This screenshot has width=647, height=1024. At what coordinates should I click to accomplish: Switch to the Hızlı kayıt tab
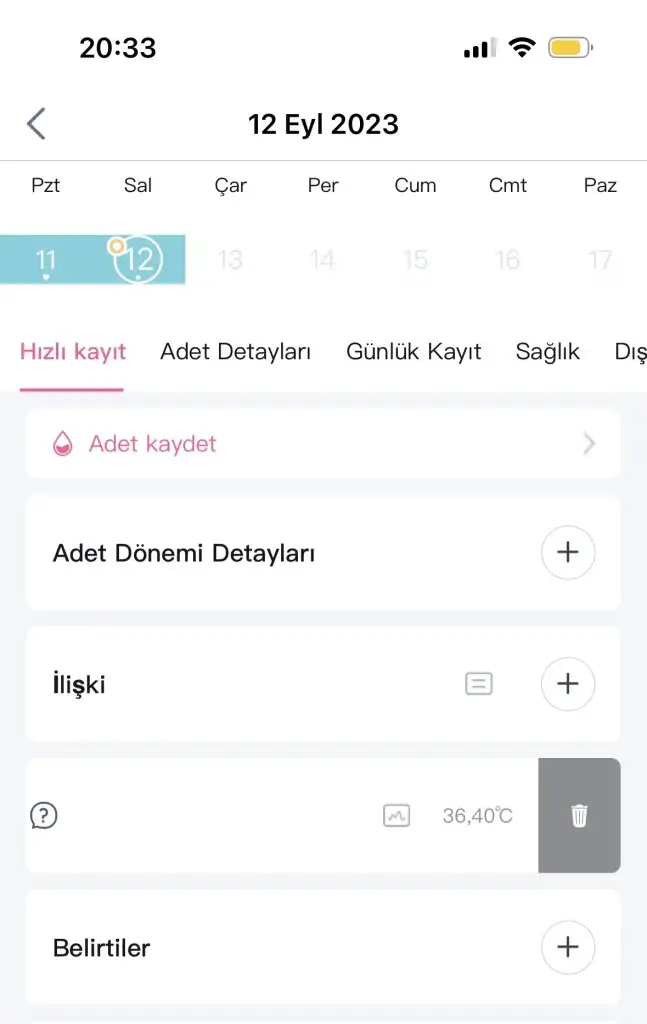click(73, 352)
